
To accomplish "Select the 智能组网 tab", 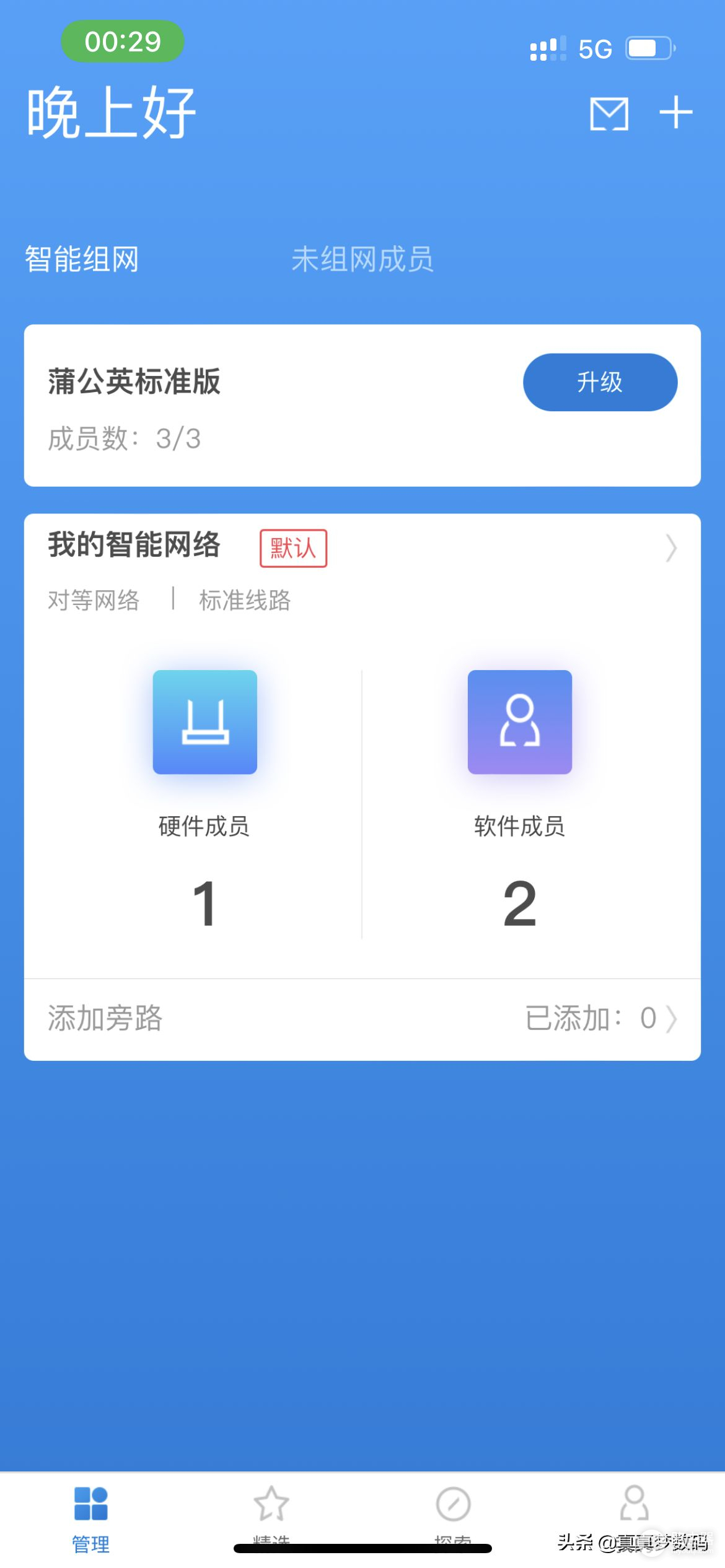I will click(x=82, y=259).
